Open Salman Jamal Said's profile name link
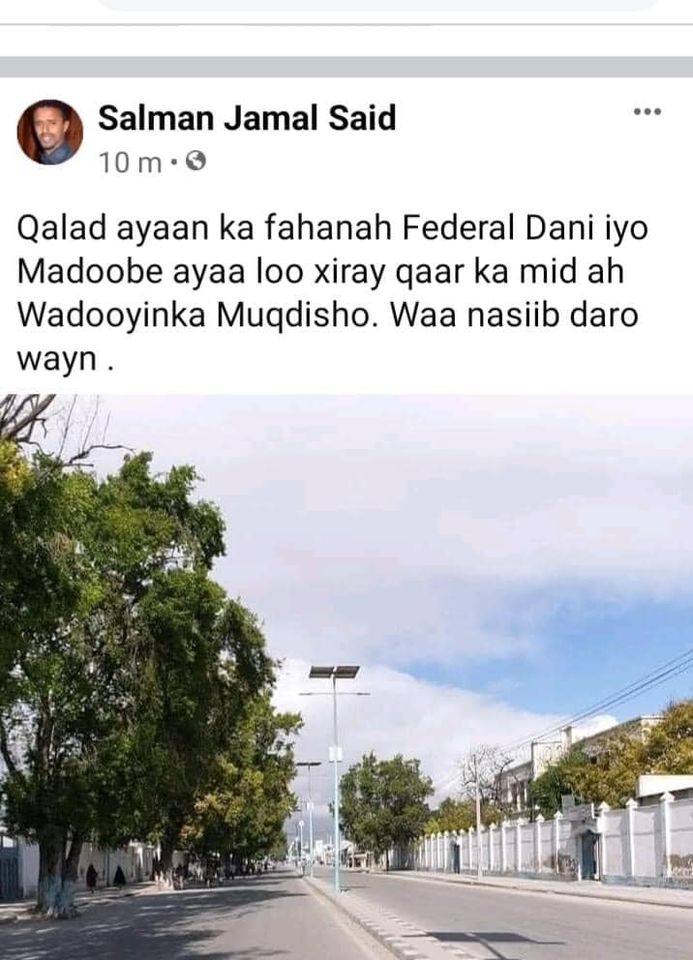Viewport: 693px width, 960px height. (247, 119)
